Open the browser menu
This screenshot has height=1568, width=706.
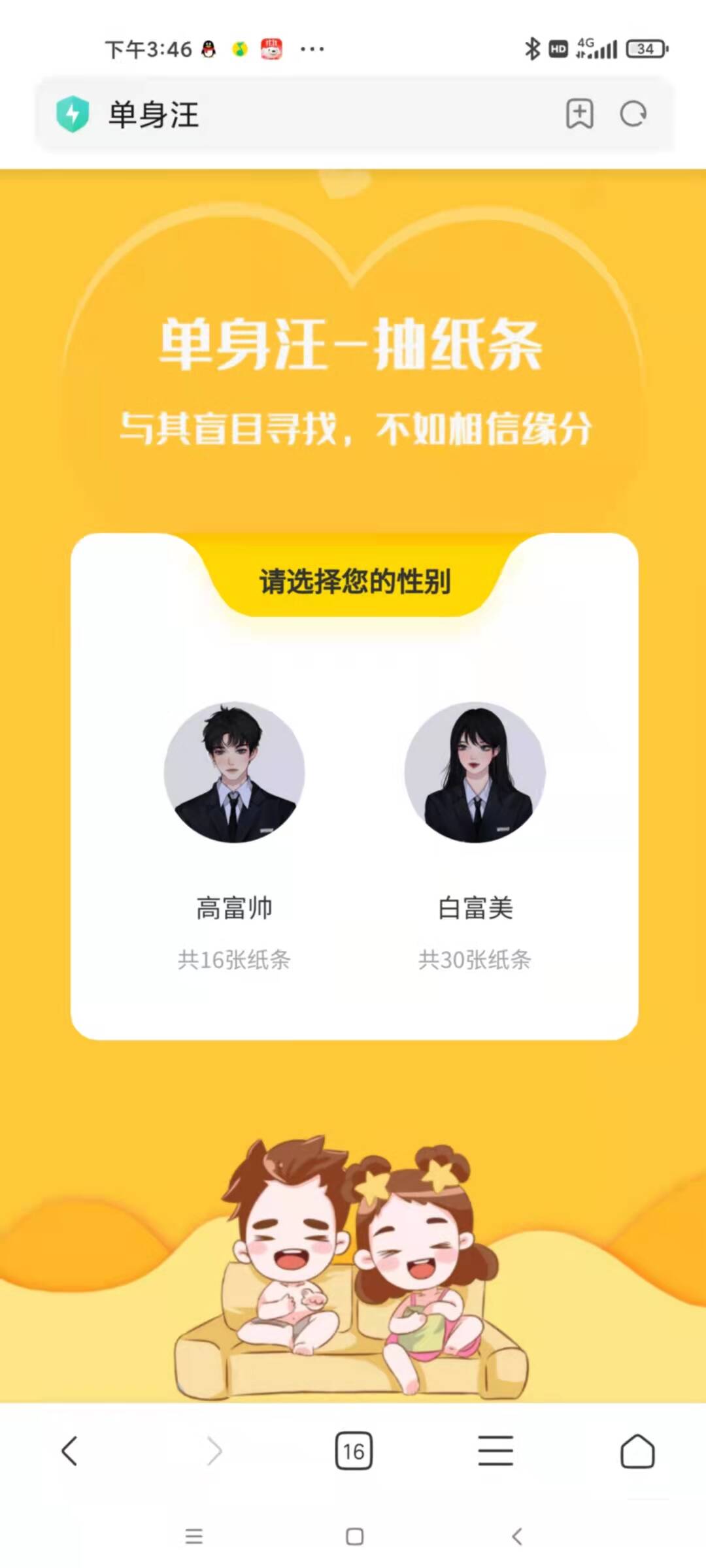pos(495,1451)
